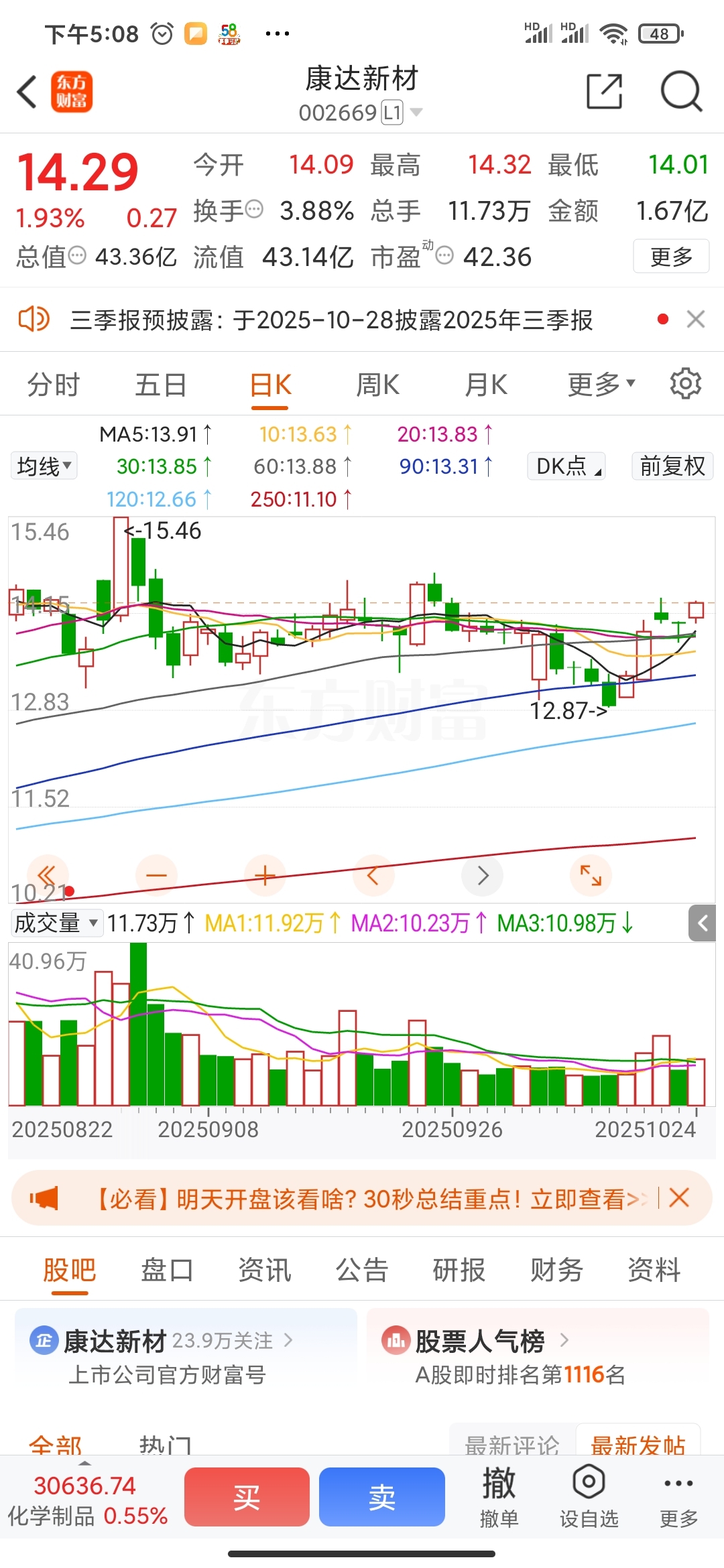Open the 更多 chart period dropdown
This screenshot has height=1568, width=724.
(601, 385)
